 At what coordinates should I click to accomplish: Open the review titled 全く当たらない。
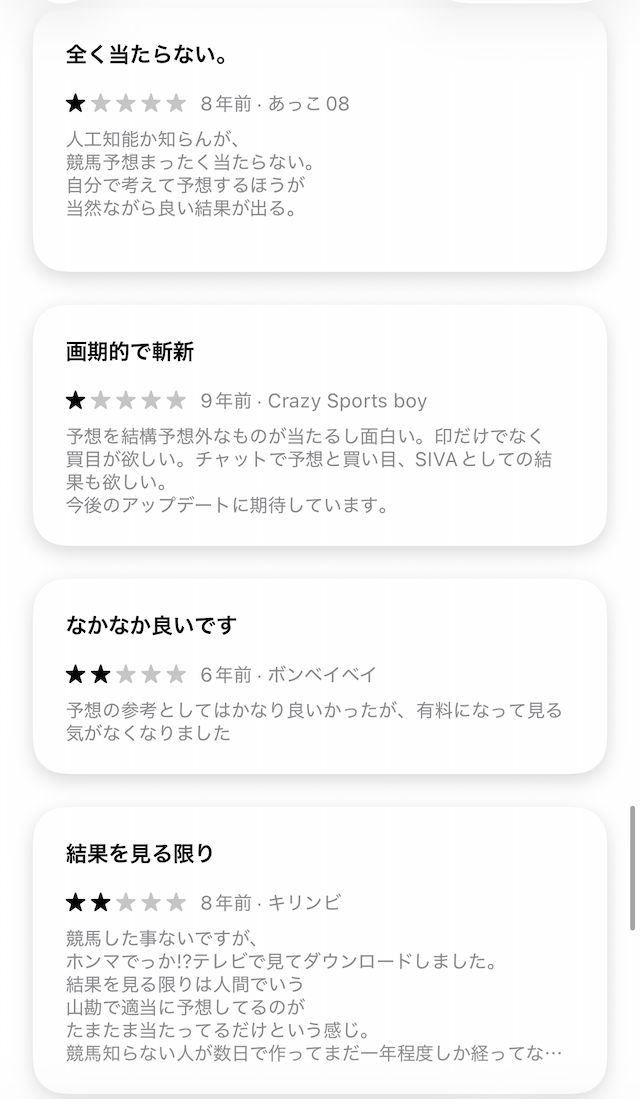(320, 140)
